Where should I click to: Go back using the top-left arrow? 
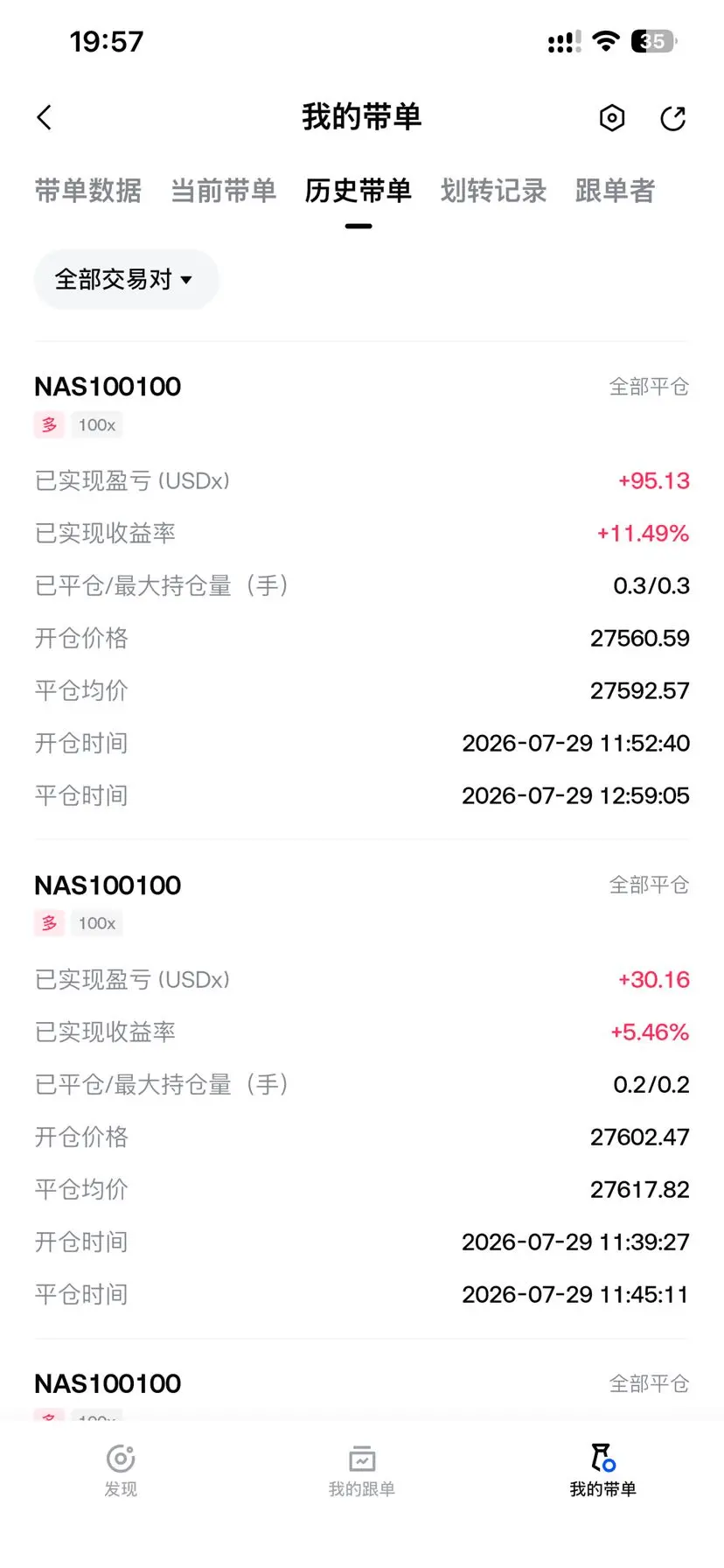(45, 117)
